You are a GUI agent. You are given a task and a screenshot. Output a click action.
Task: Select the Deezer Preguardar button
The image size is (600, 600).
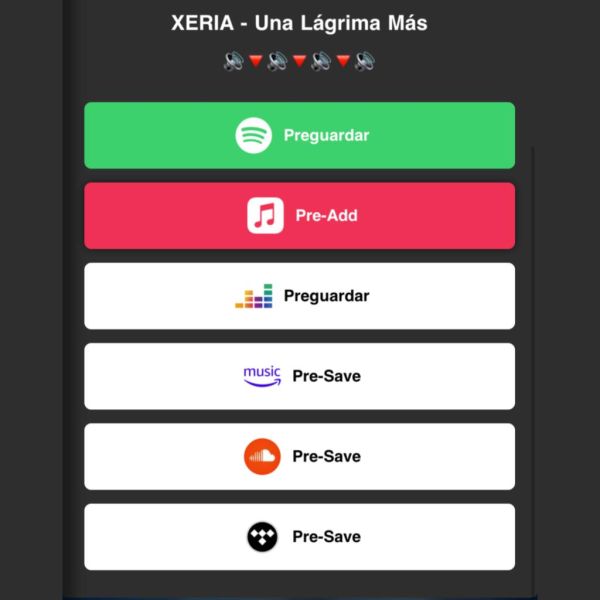click(300, 296)
